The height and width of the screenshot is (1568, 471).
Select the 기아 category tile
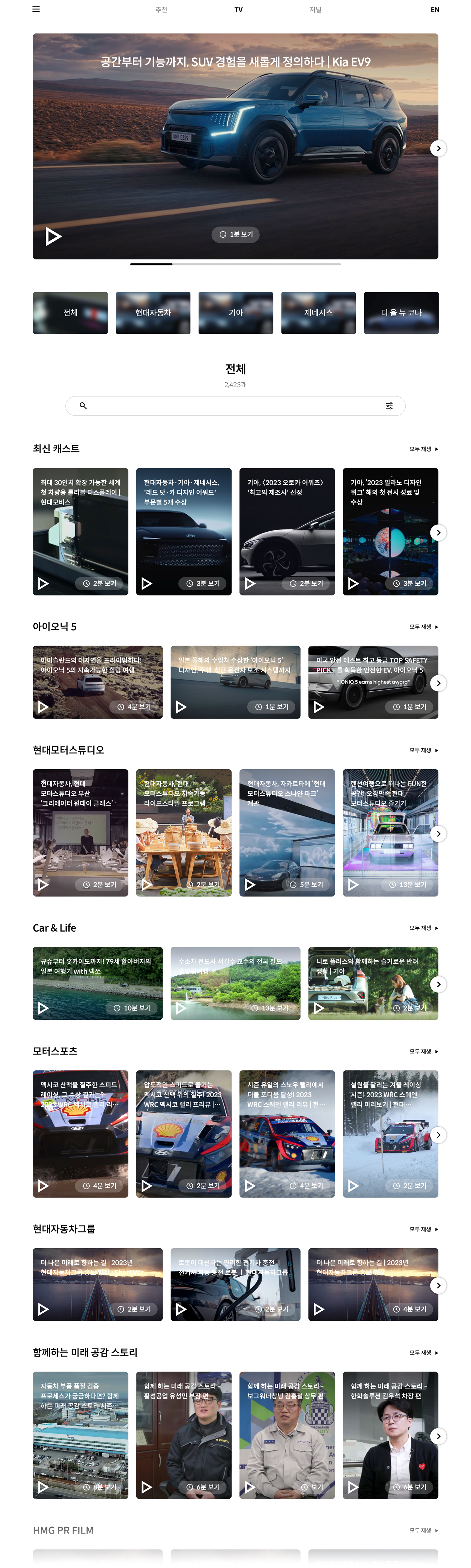click(x=235, y=313)
